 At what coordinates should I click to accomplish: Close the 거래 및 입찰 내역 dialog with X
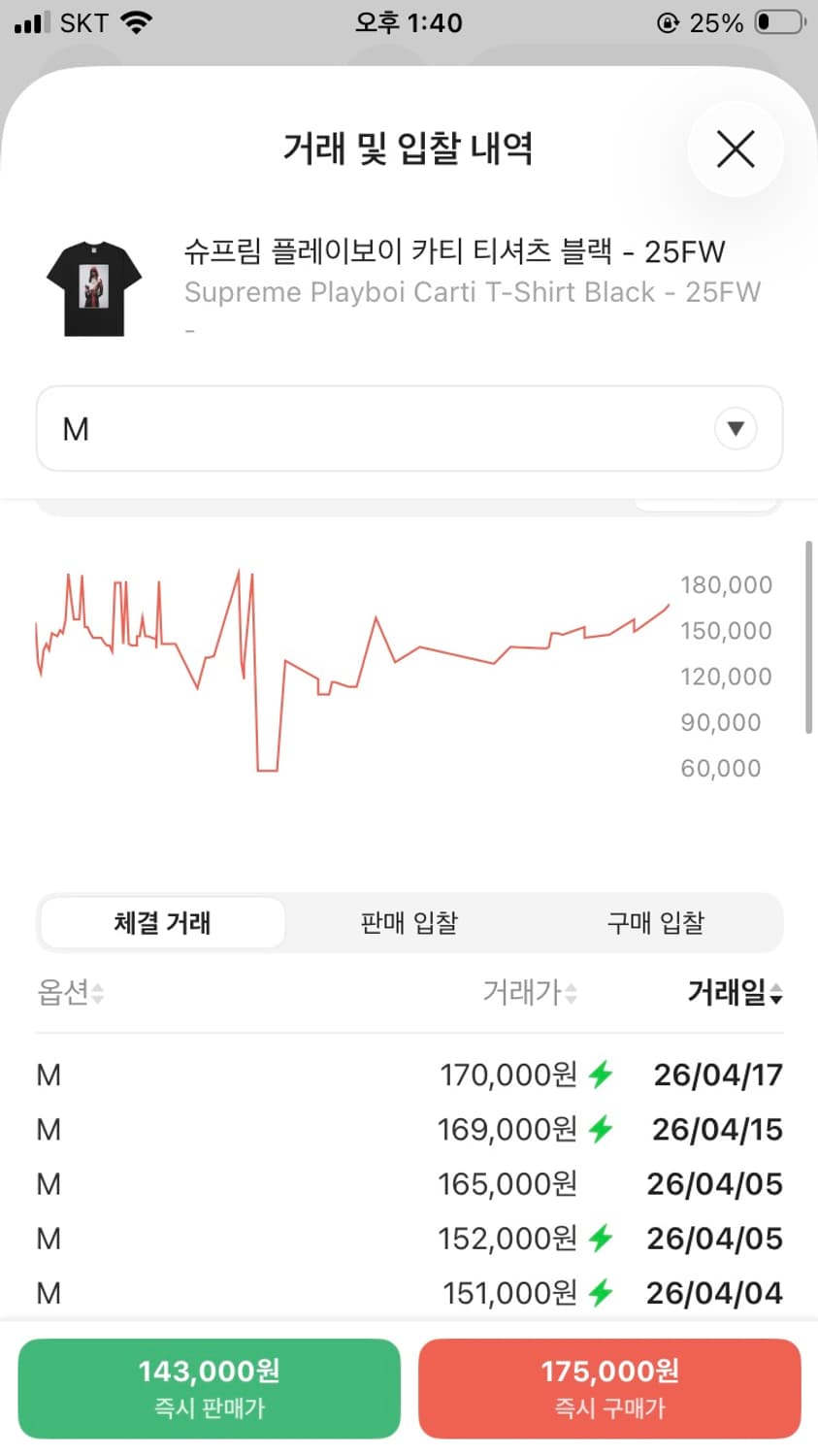pos(735,149)
